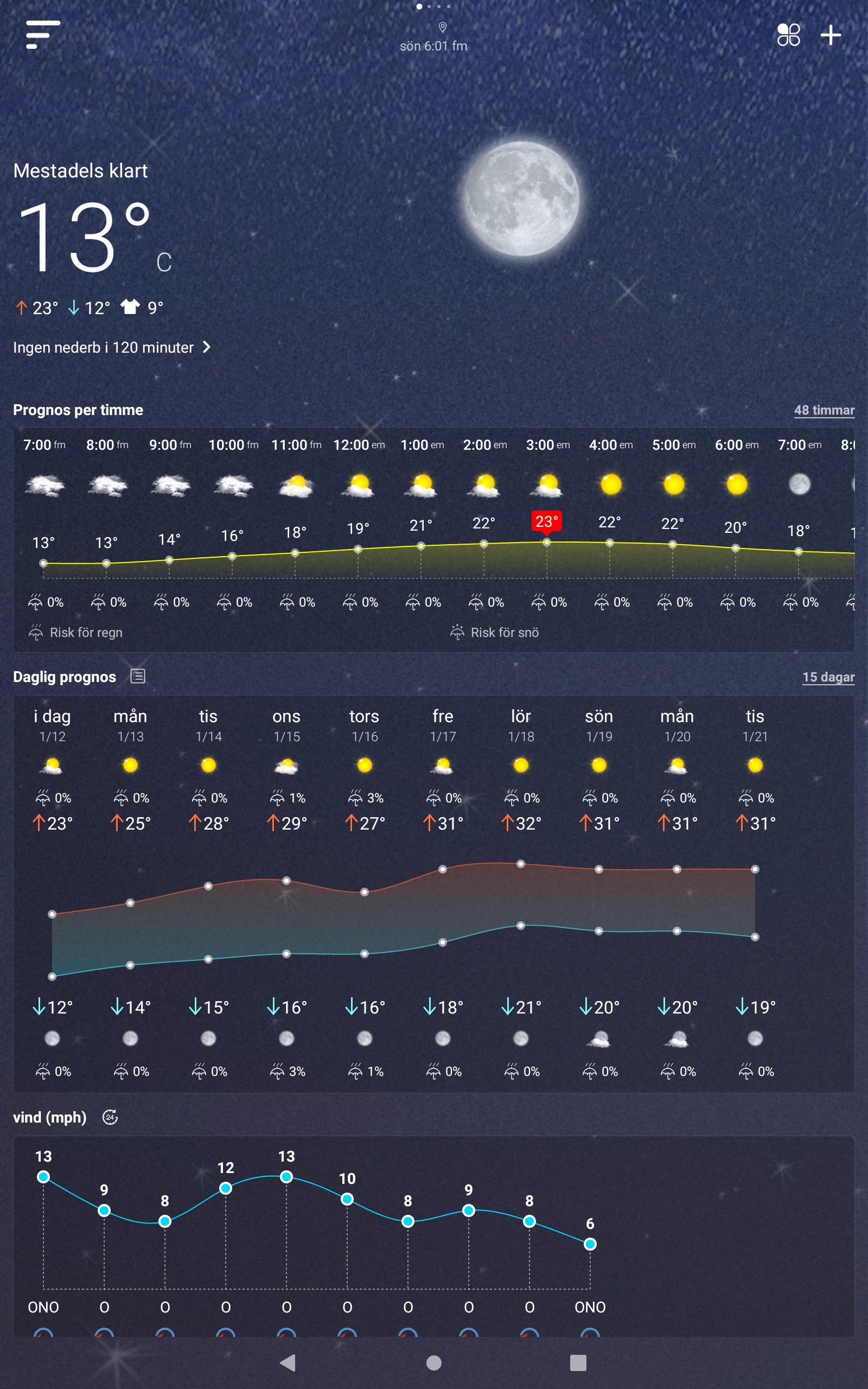This screenshot has height=1389, width=868.
Task: Go back with the system back button
Action: (x=288, y=1362)
